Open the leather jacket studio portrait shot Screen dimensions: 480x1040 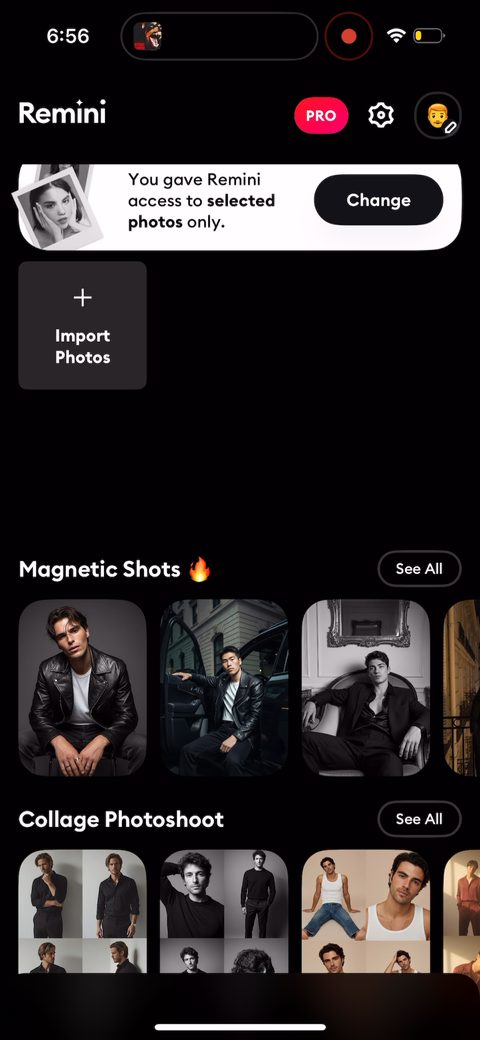click(82, 688)
